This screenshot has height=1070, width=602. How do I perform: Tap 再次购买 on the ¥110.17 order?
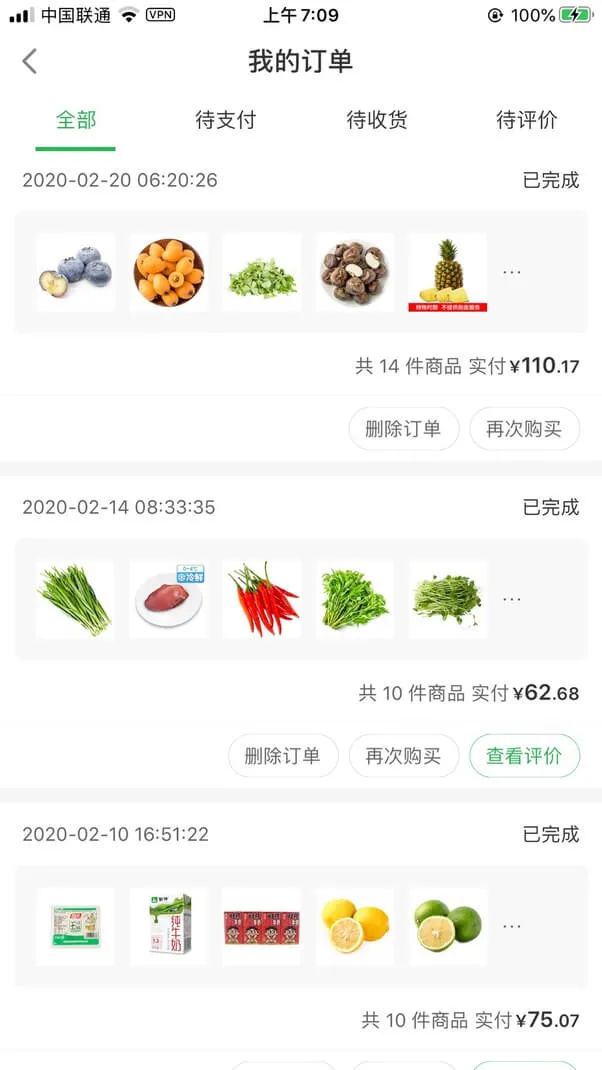pos(524,429)
